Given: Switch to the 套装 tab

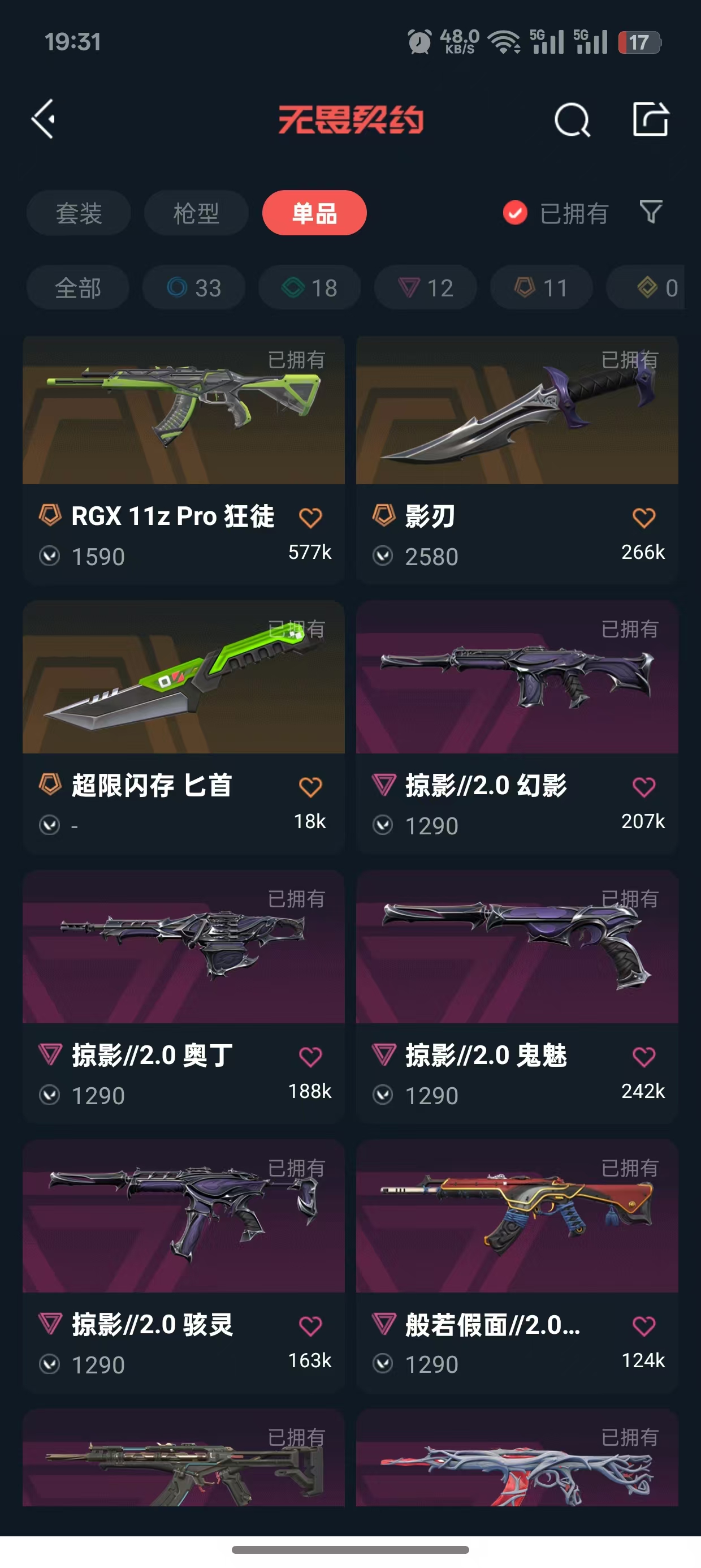Looking at the screenshot, I should pyautogui.click(x=79, y=213).
